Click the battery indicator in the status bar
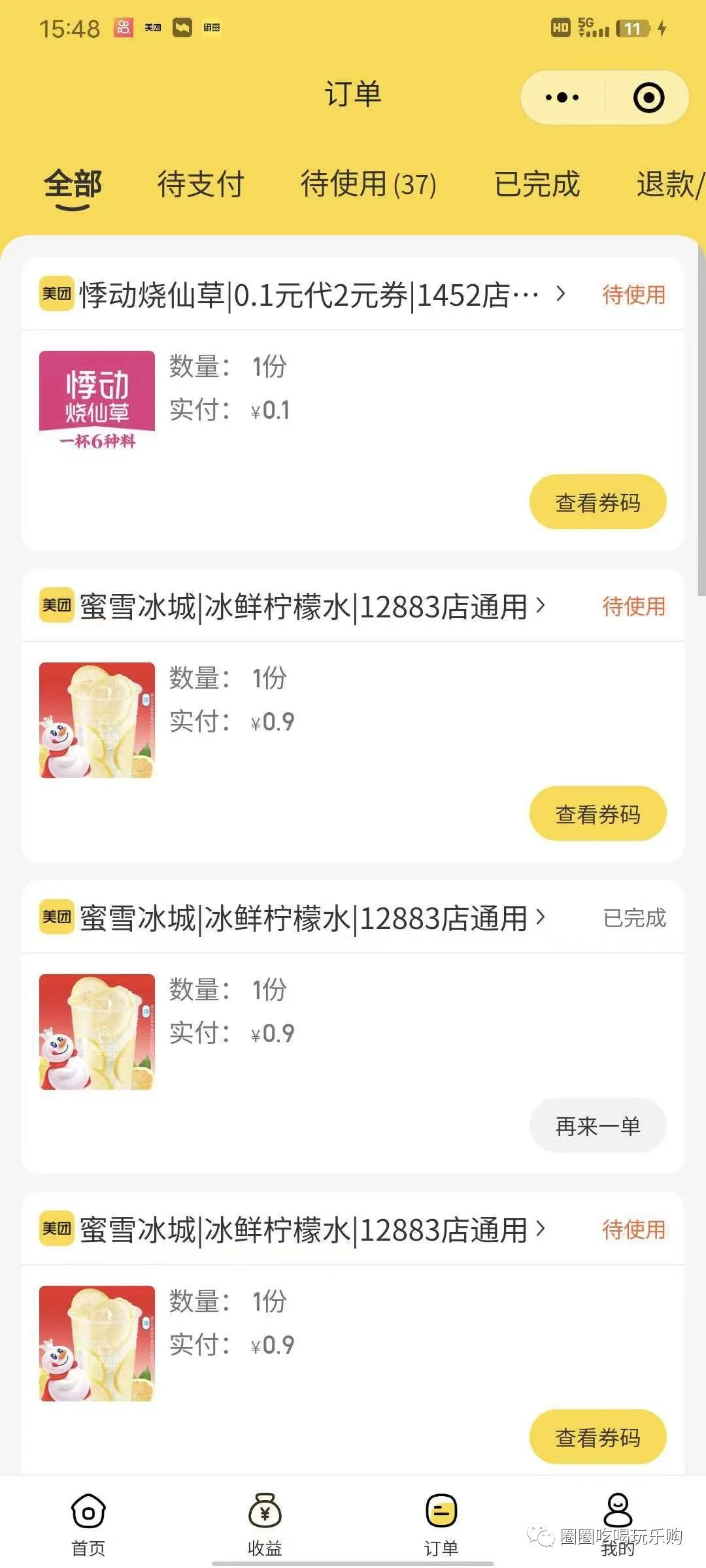Viewport: 706px width, 1568px height. tap(632, 27)
